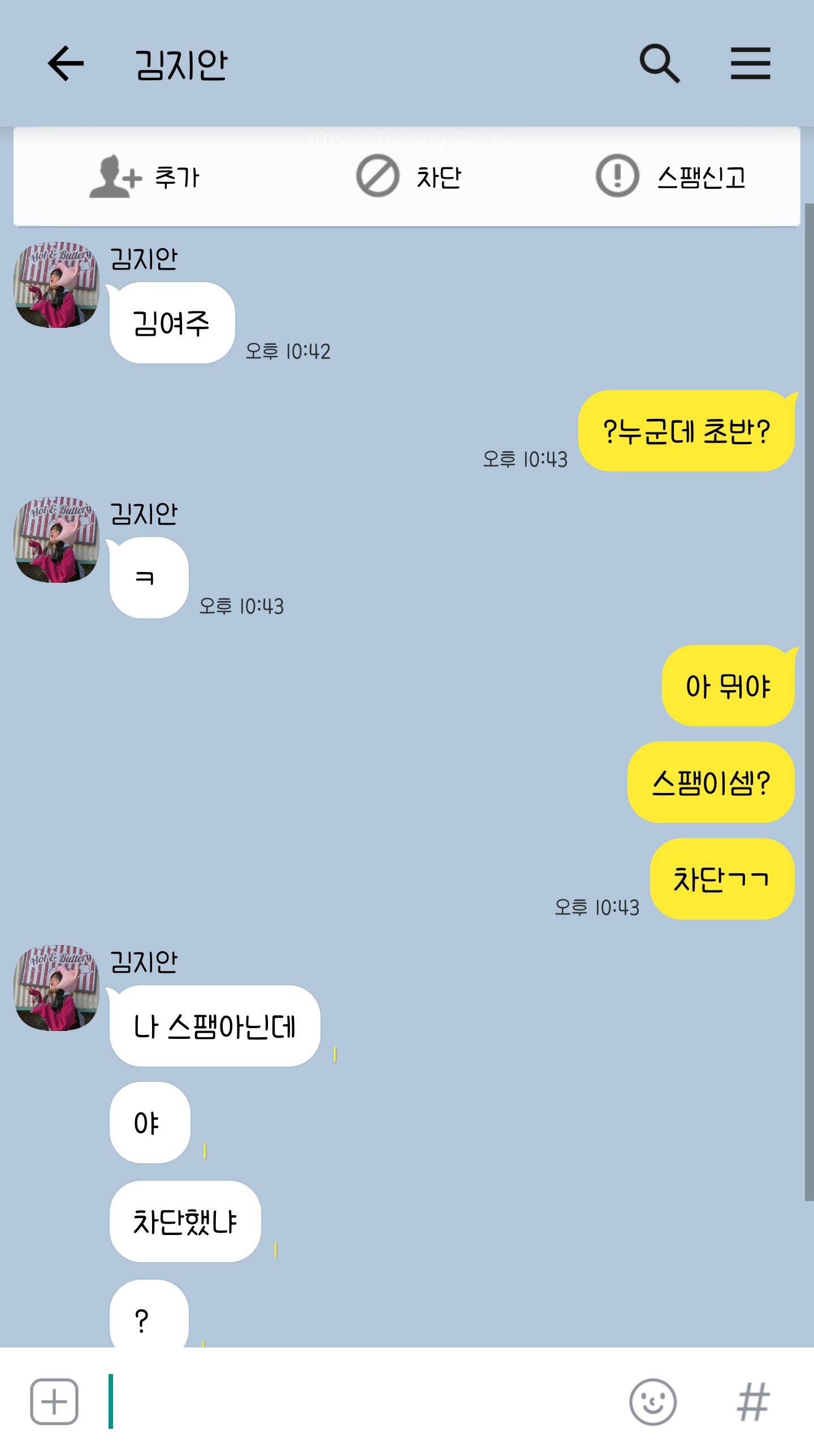The width and height of the screenshot is (814, 1456).
Task: Open the plus attachment menu
Action: pyautogui.click(x=54, y=1402)
